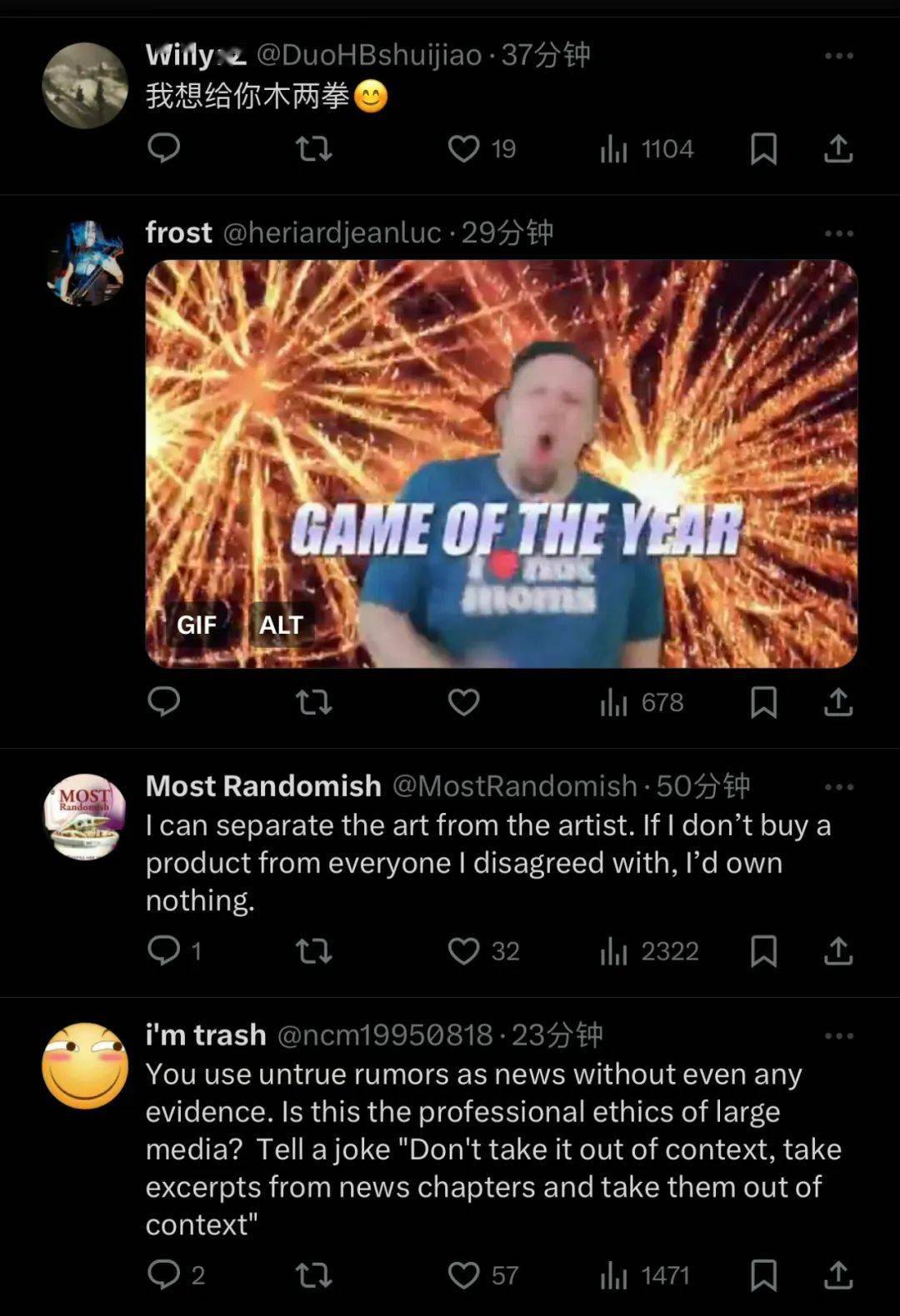Like Most Randomish's tweet
The width and height of the screenshot is (900, 1316).
click(x=464, y=951)
